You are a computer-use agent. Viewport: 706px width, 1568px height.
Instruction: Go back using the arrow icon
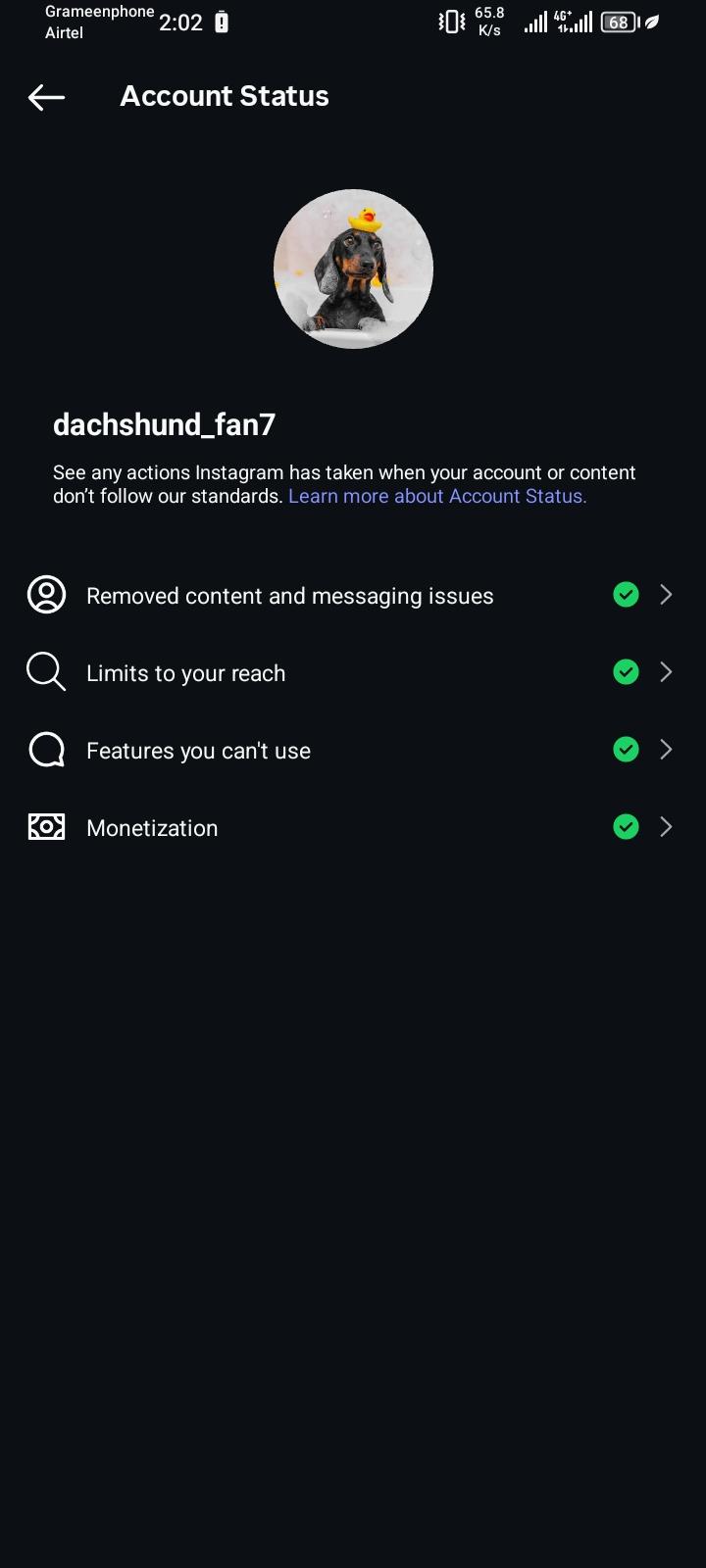pyautogui.click(x=46, y=97)
